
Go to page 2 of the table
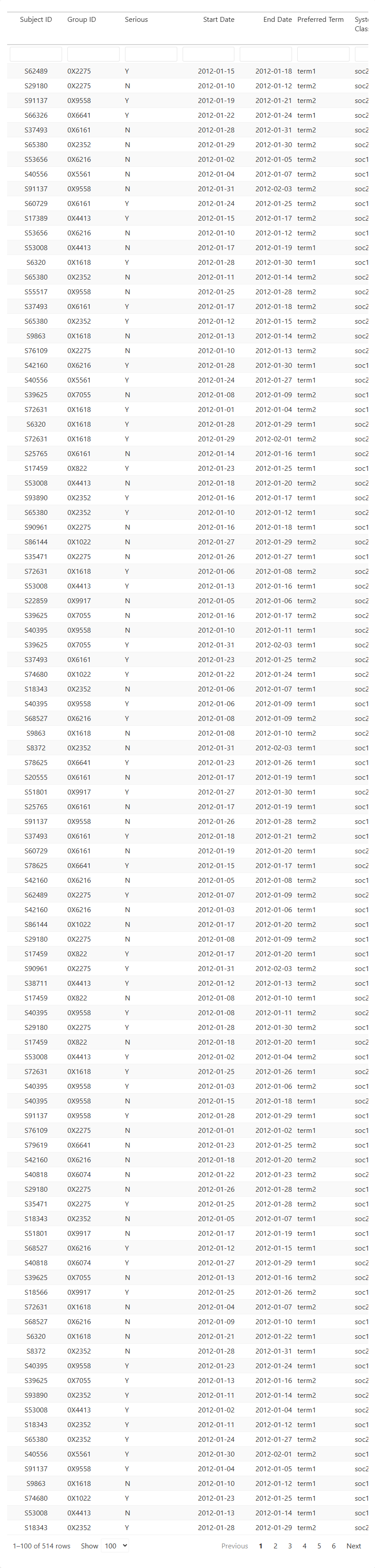pos(275,1545)
